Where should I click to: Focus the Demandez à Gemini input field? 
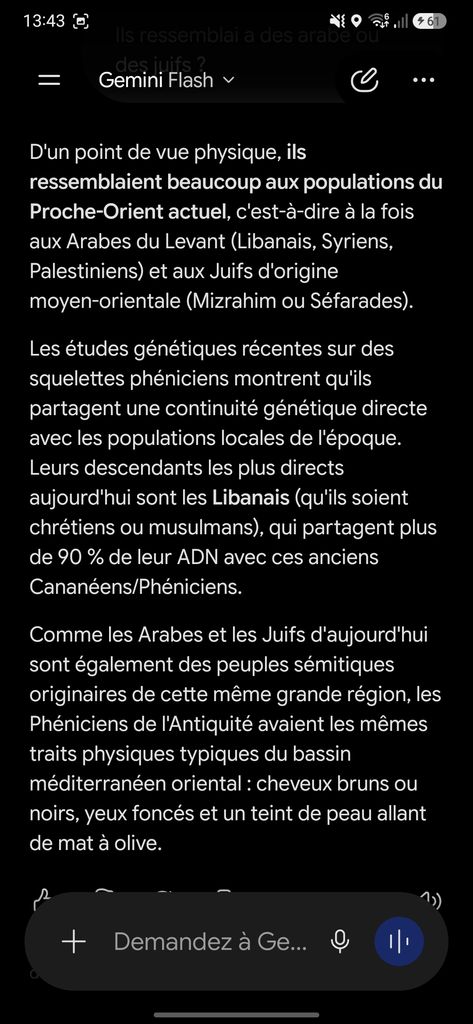coord(210,941)
